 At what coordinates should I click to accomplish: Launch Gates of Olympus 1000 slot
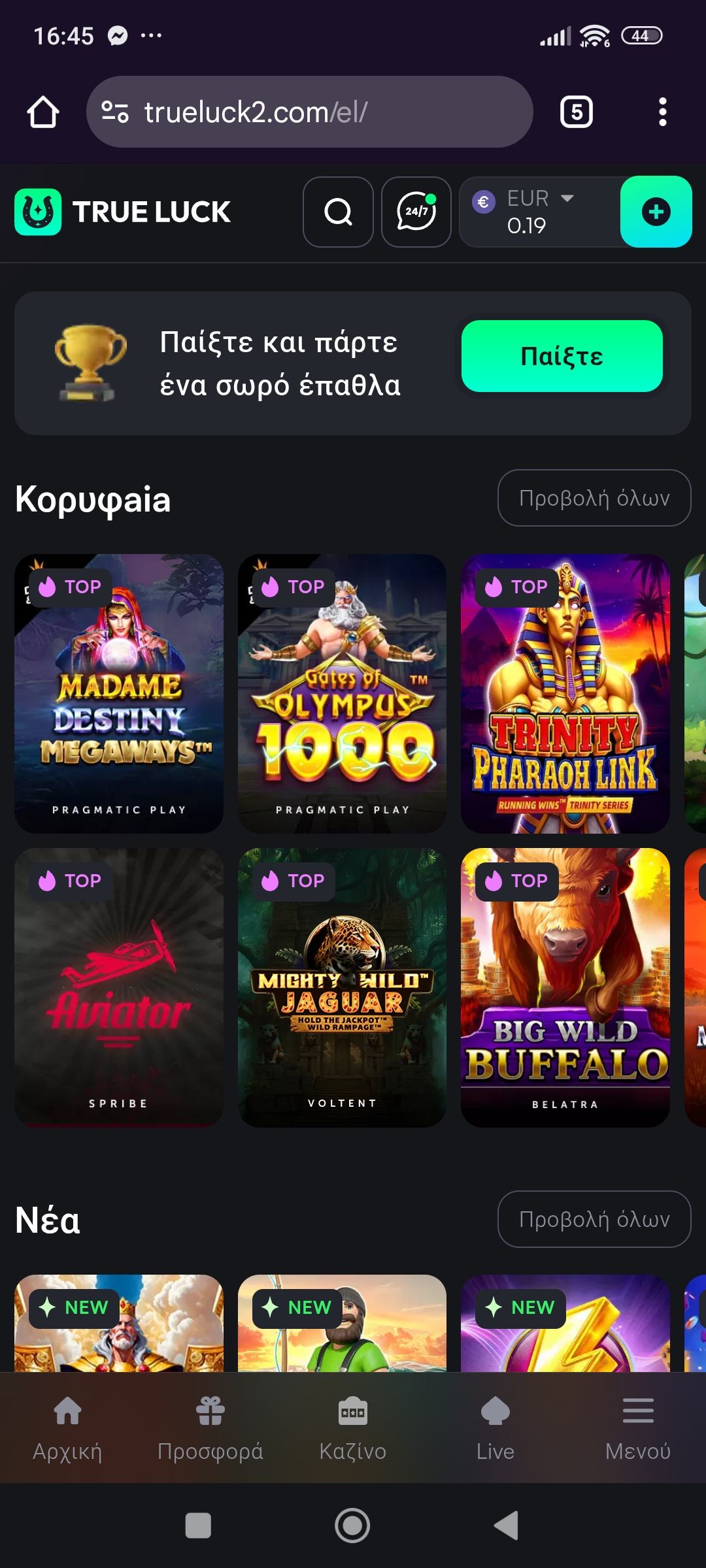coord(342,693)
